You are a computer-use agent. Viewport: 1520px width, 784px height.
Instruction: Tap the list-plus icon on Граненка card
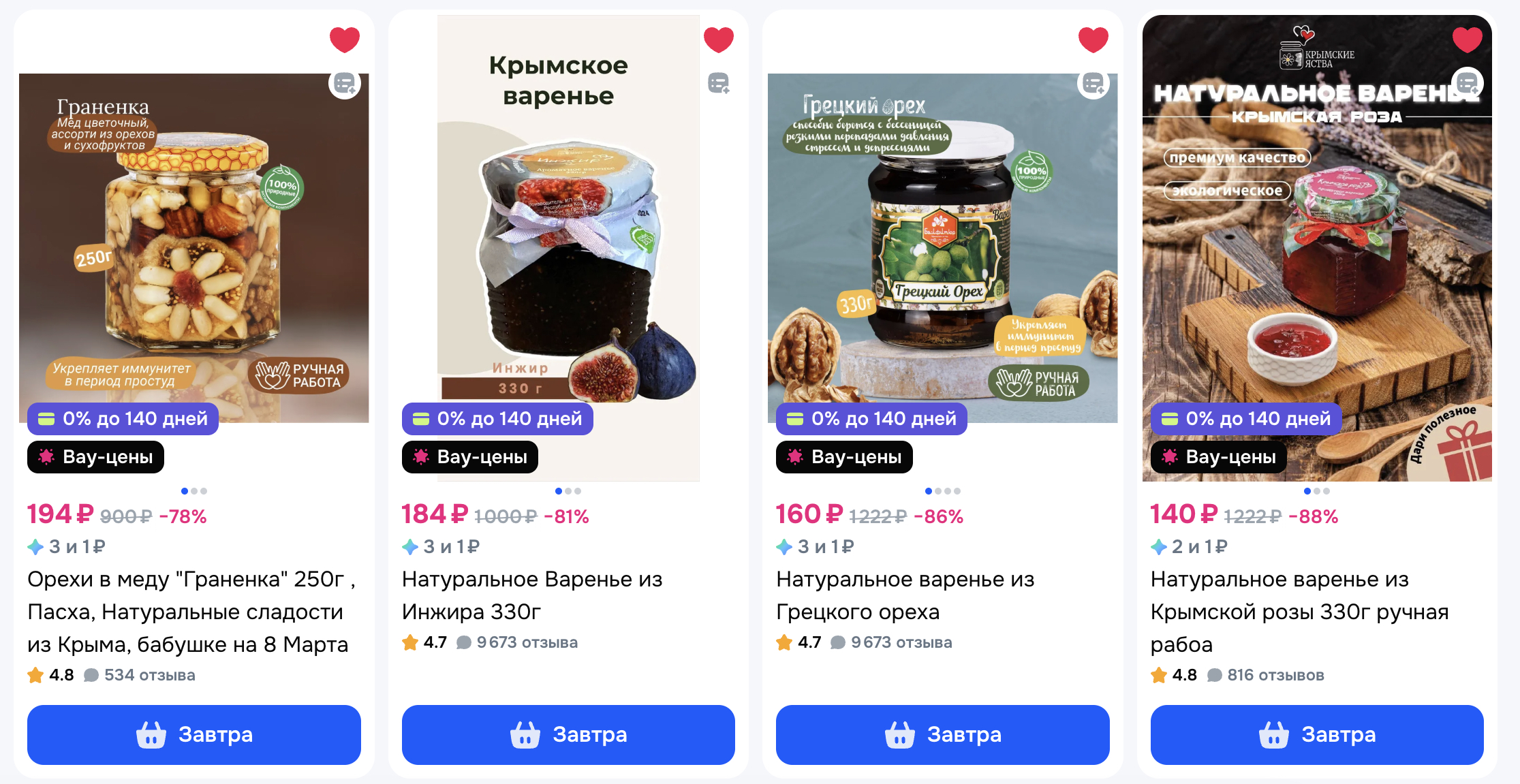tap(345, 84)
